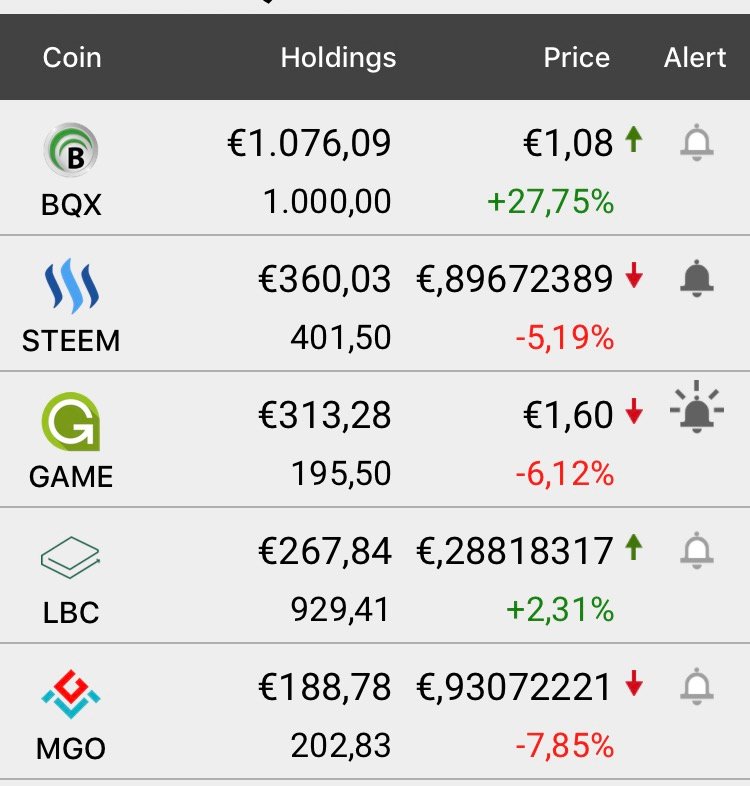This screenshot has height=786, width=750.
Task: Open the ringing alert bell for GAME
Action: [697, 413]
